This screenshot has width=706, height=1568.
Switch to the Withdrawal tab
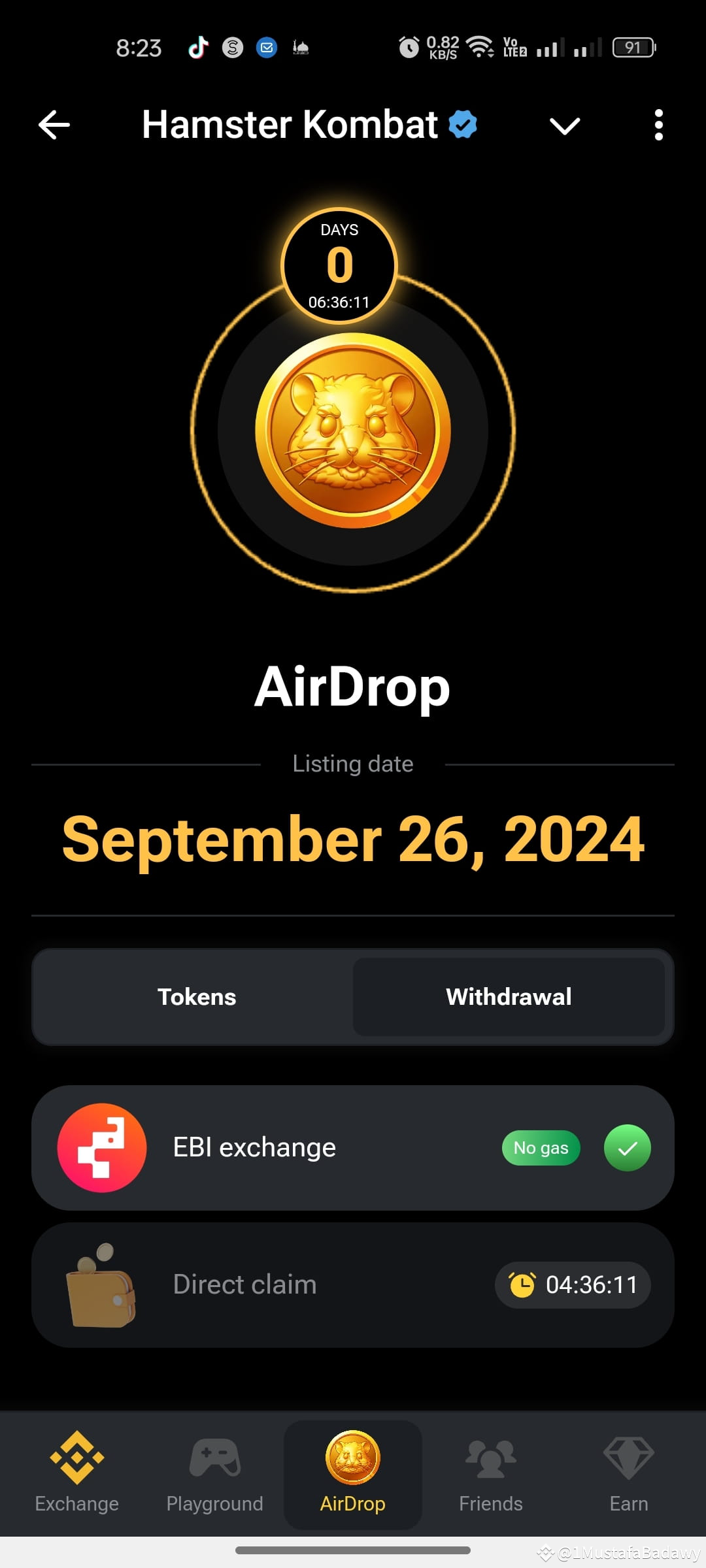click(x=508, y=996)
